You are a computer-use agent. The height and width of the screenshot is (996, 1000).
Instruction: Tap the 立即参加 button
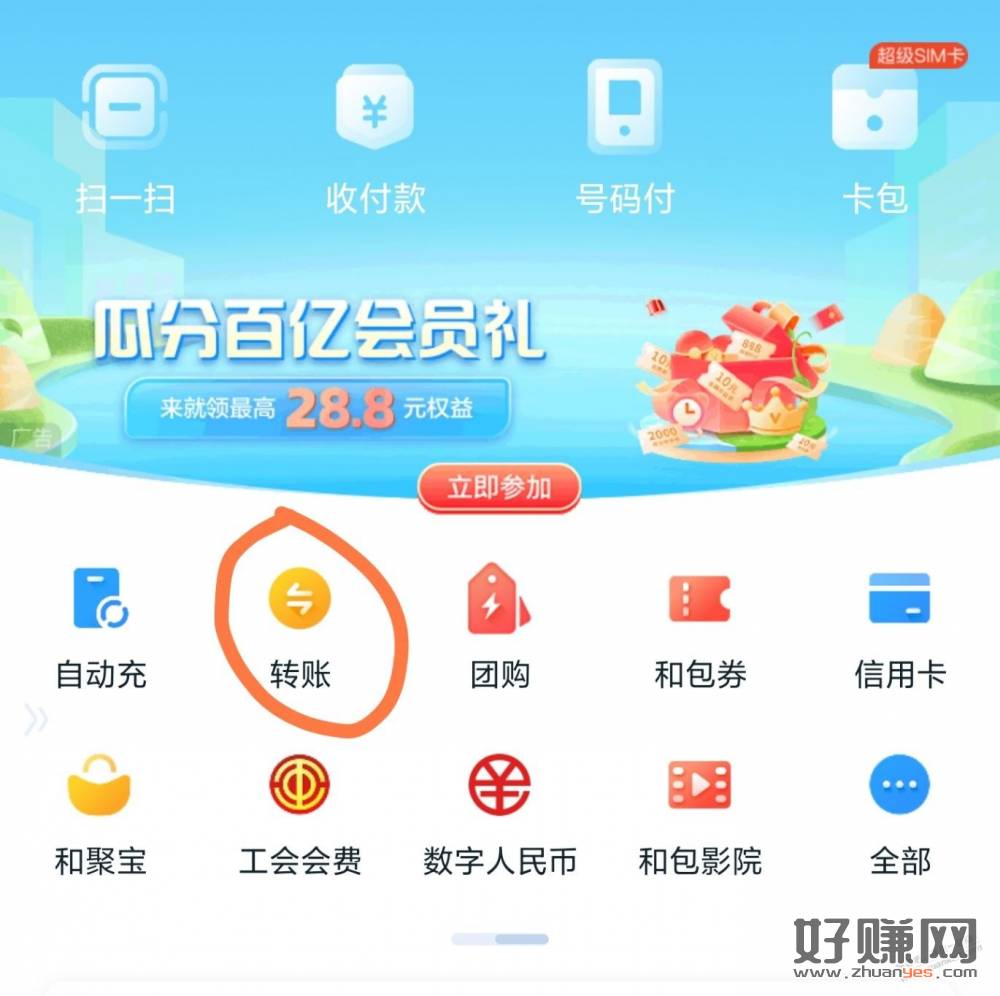pos(499,488)
